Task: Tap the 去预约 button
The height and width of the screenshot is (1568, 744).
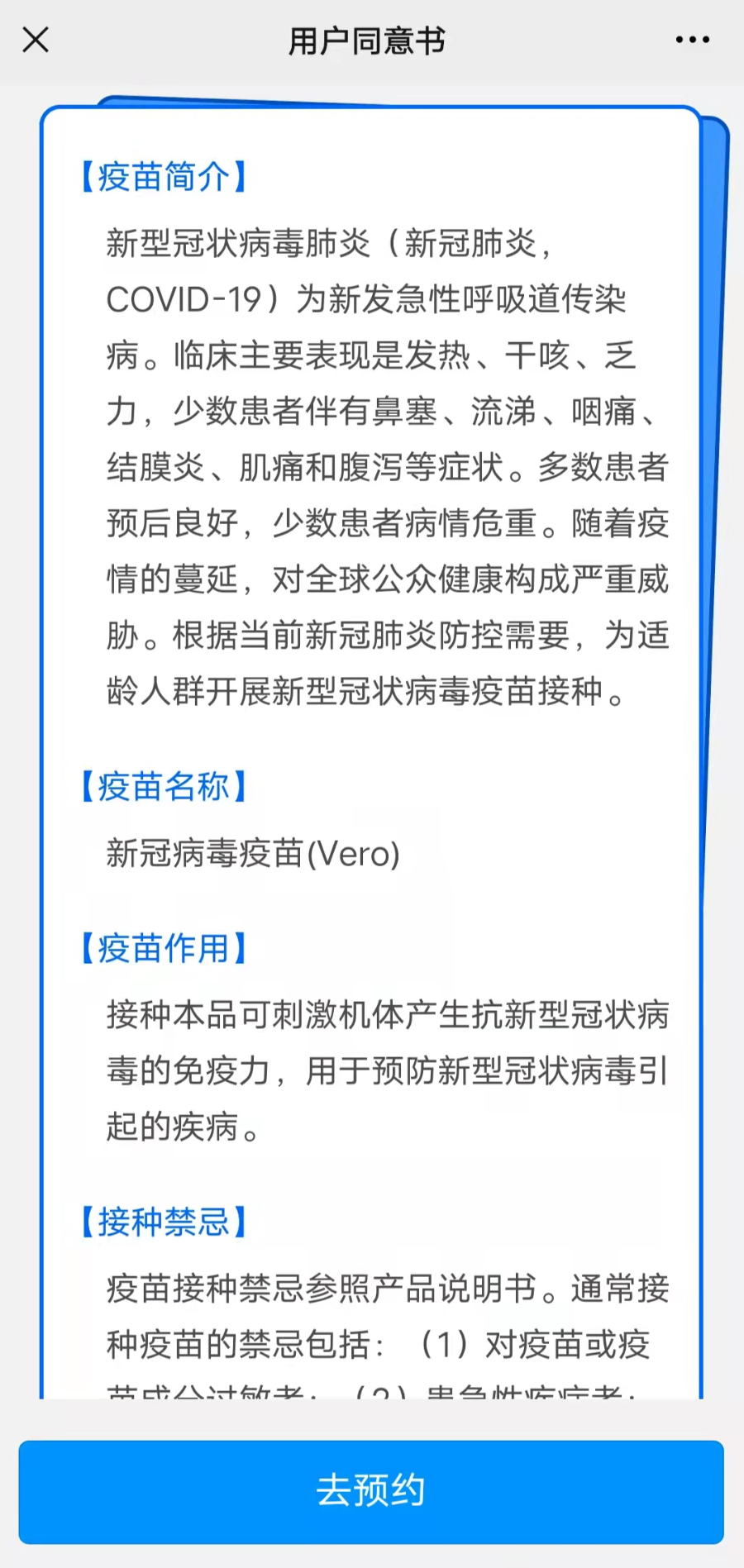Action: click(x=371, y=1492)
